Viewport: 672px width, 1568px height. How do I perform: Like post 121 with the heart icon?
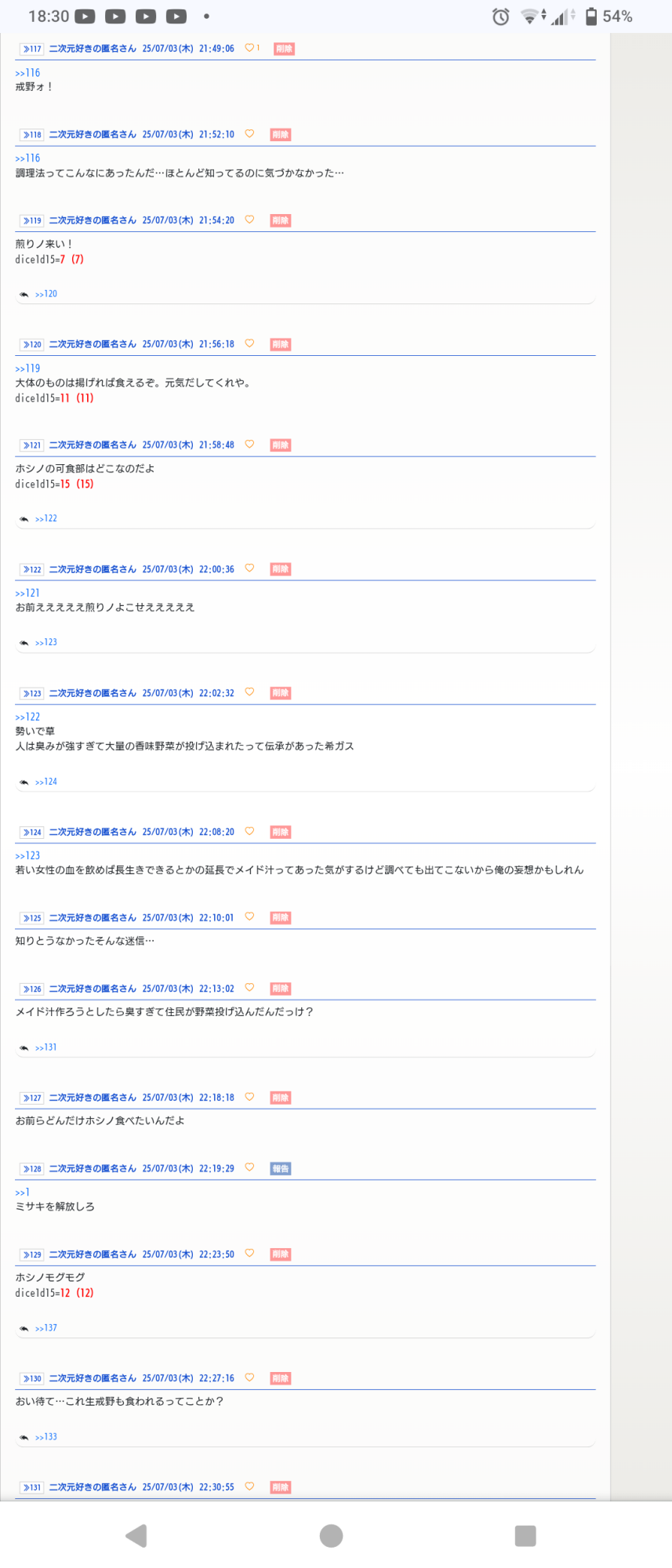click(249, 445)
